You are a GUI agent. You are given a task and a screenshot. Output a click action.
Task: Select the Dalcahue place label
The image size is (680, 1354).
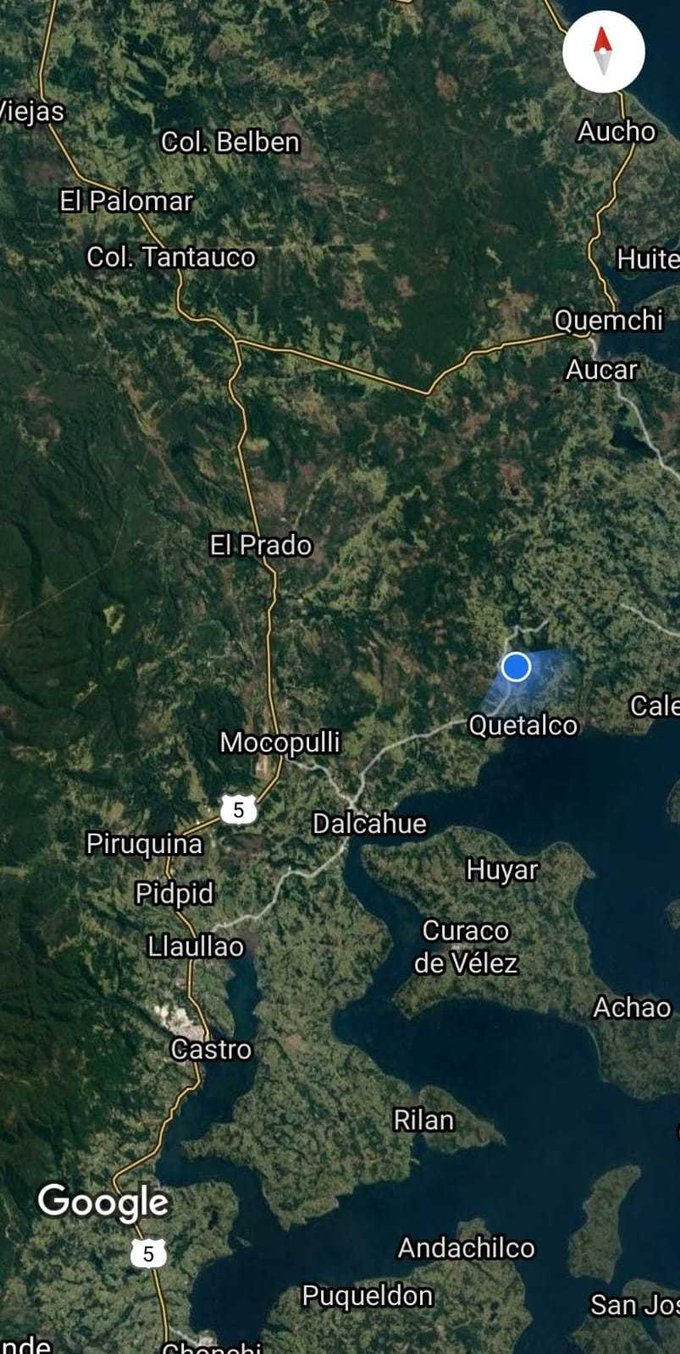pyautogui.click(x=369, y=824)
